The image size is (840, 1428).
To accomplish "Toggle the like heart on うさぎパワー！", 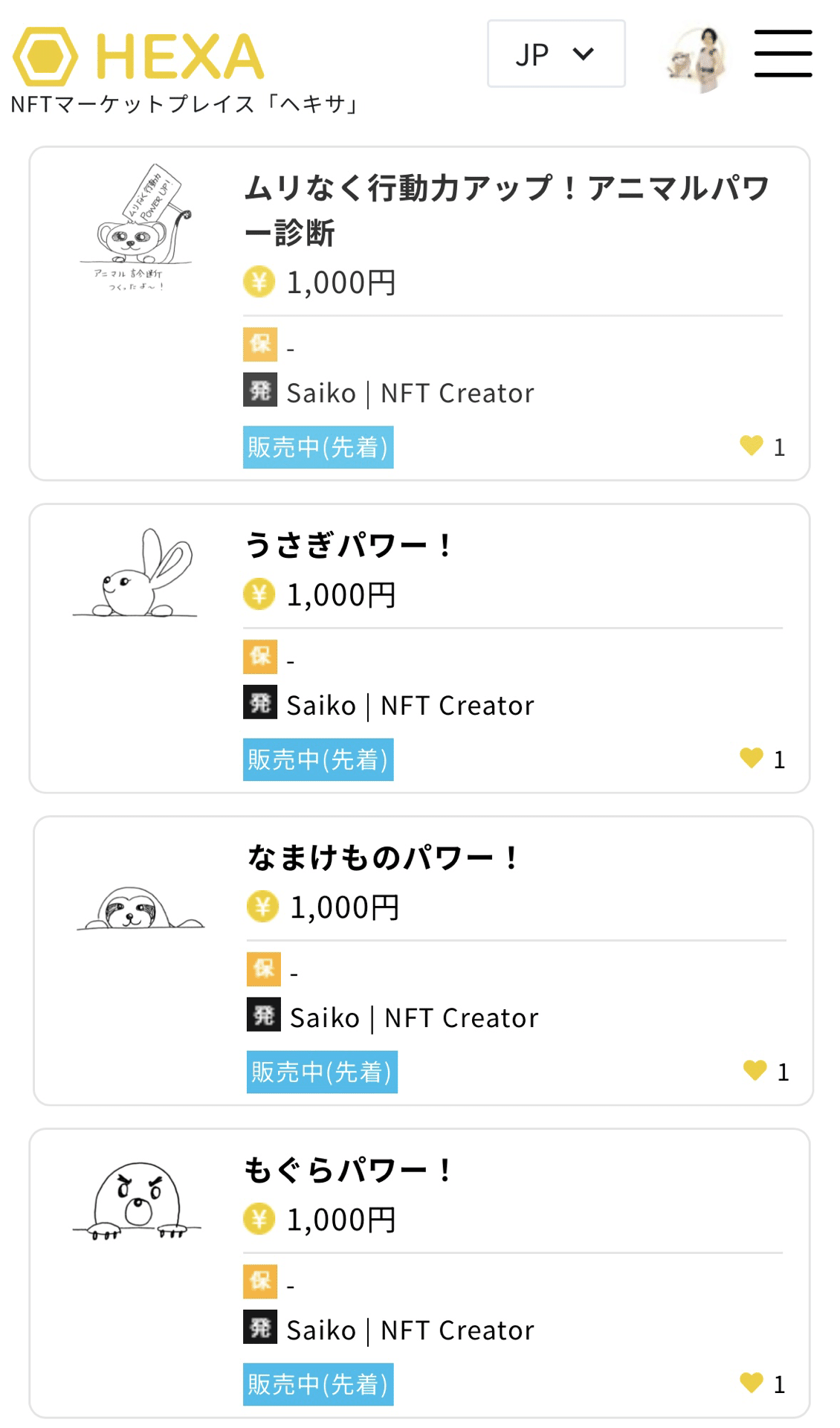I will (x=752, y=758).
